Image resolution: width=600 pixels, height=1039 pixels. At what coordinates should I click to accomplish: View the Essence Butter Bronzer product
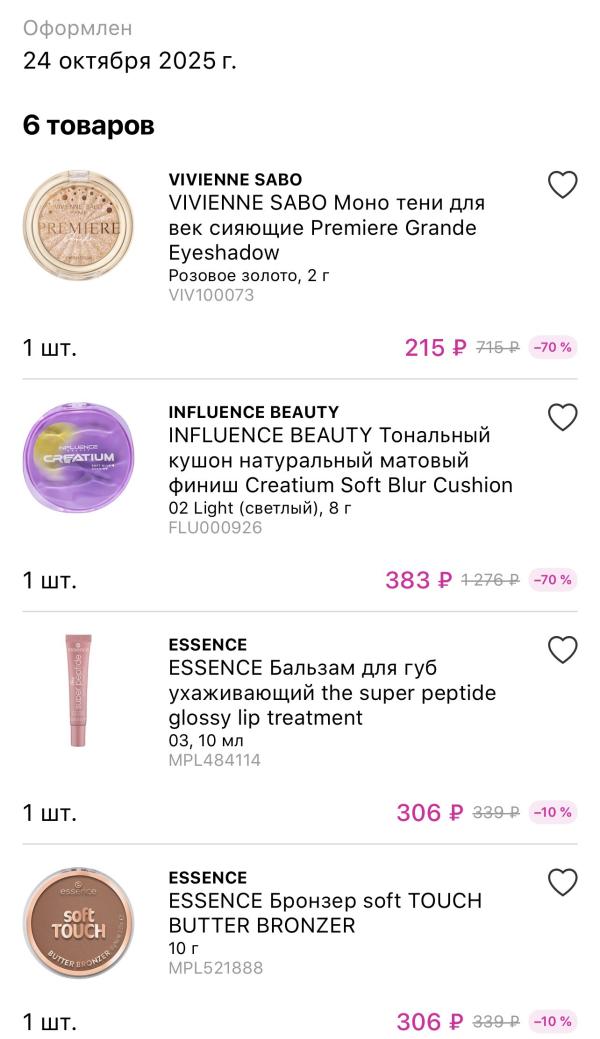[325, 913]
